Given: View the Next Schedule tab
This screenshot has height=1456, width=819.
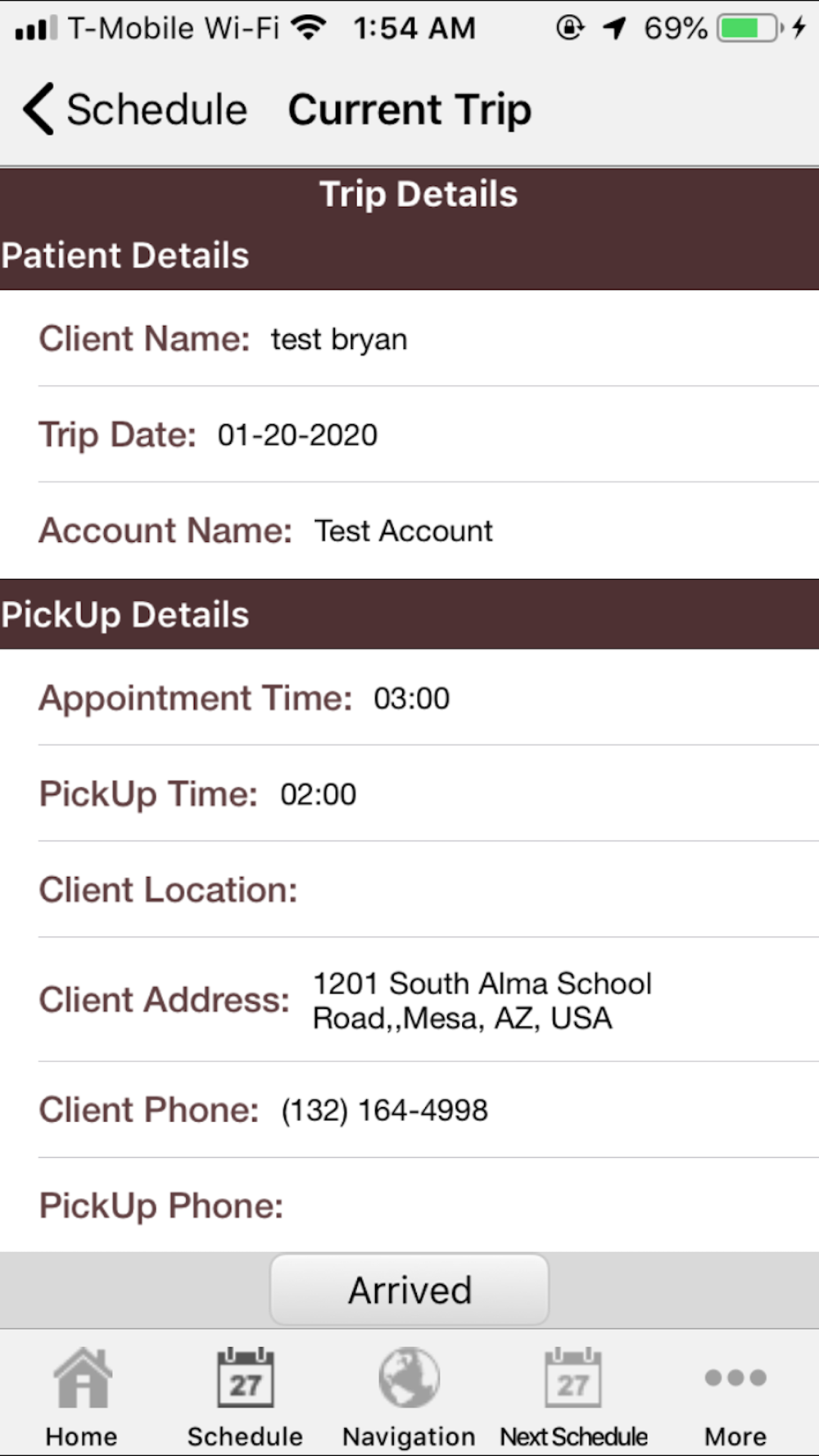Looking at the screenshot, I should point(573,1397).
